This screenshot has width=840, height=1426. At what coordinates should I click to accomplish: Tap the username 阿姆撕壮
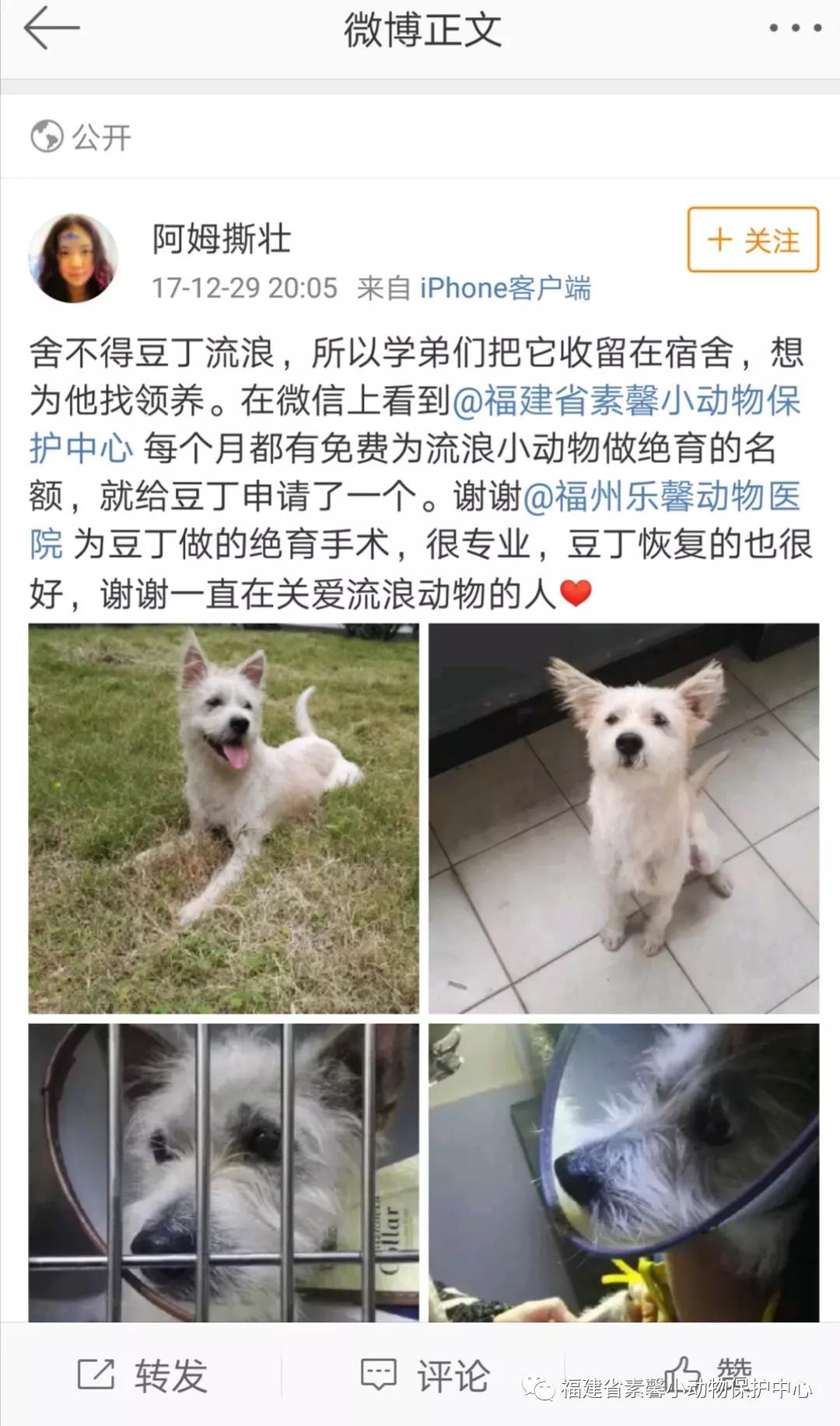click(222, 239)
